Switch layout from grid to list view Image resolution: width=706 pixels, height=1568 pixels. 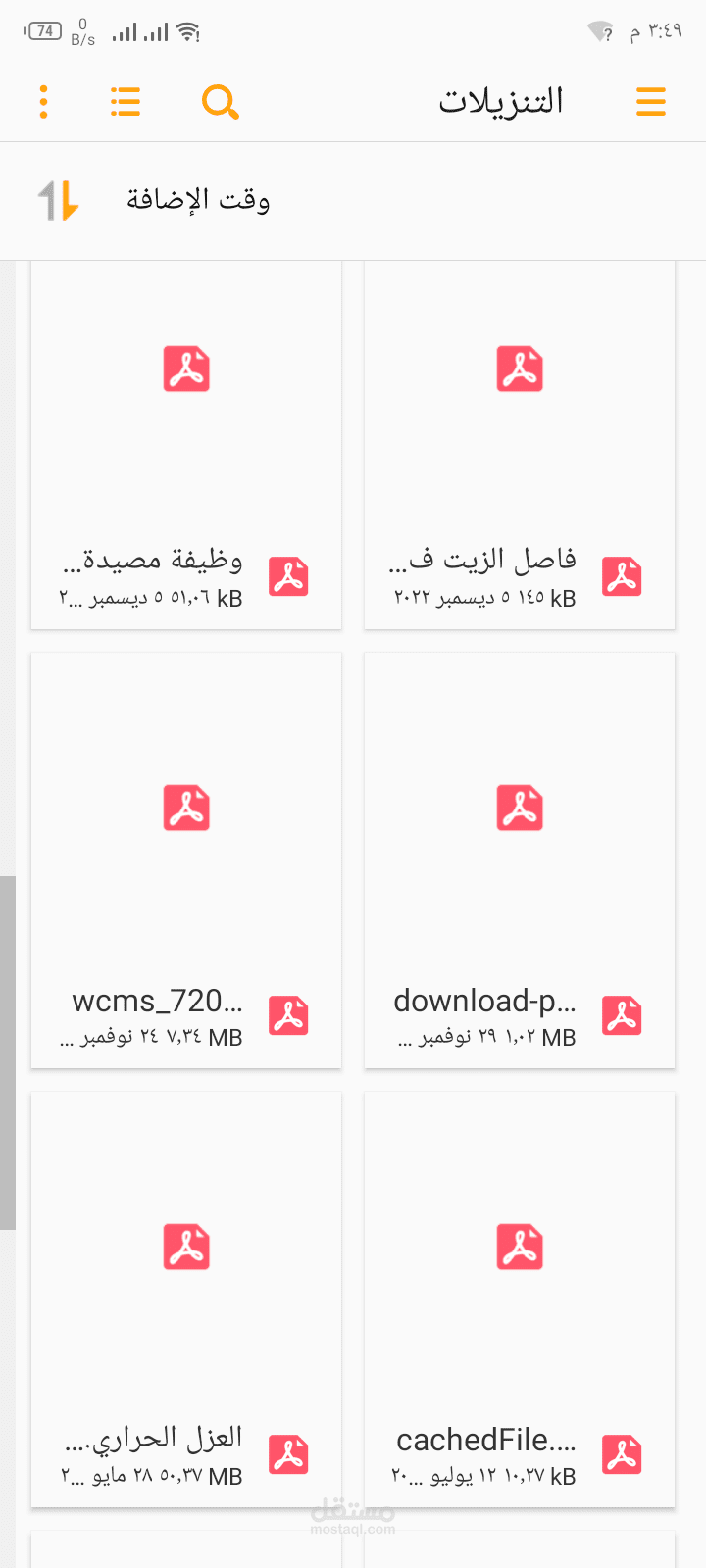125,101
